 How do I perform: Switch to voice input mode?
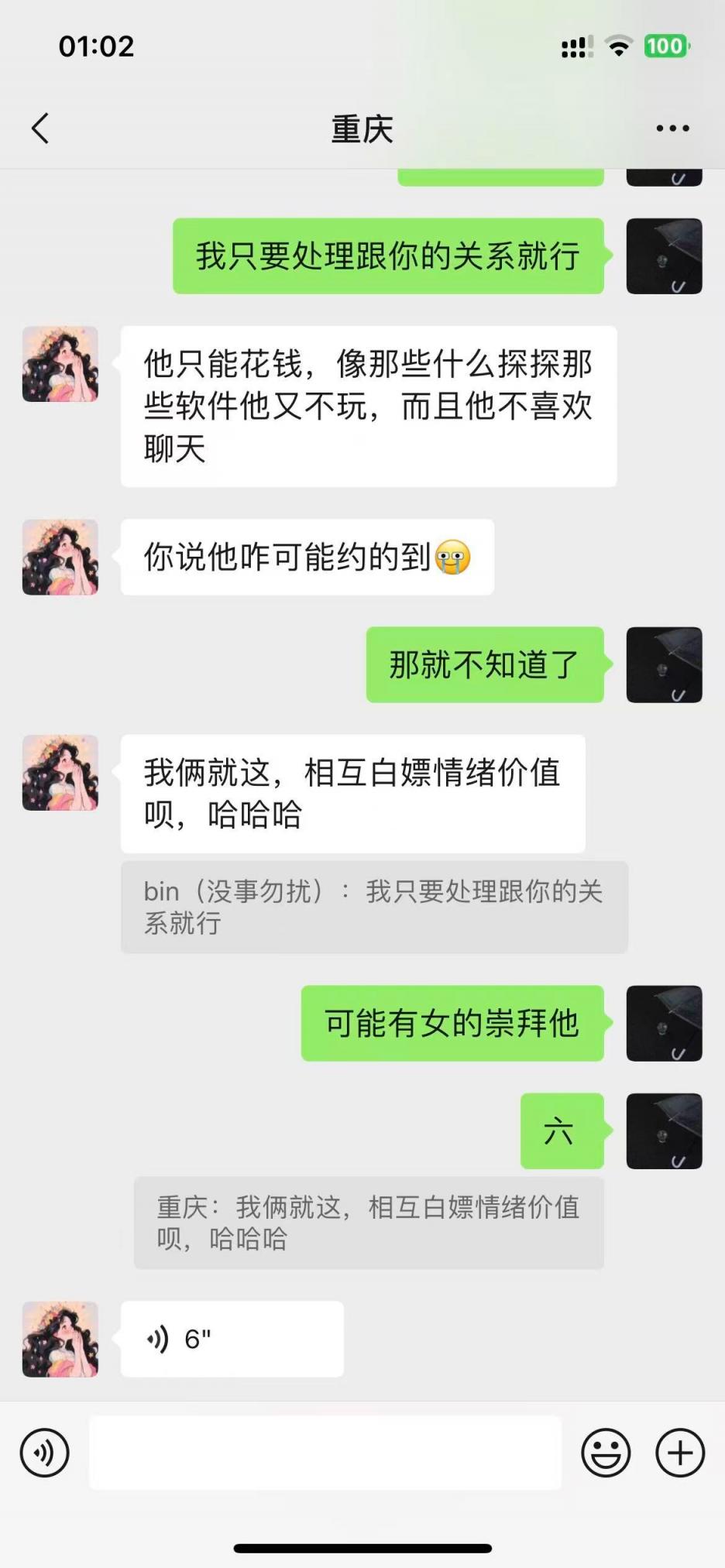tap(45, 1453)
